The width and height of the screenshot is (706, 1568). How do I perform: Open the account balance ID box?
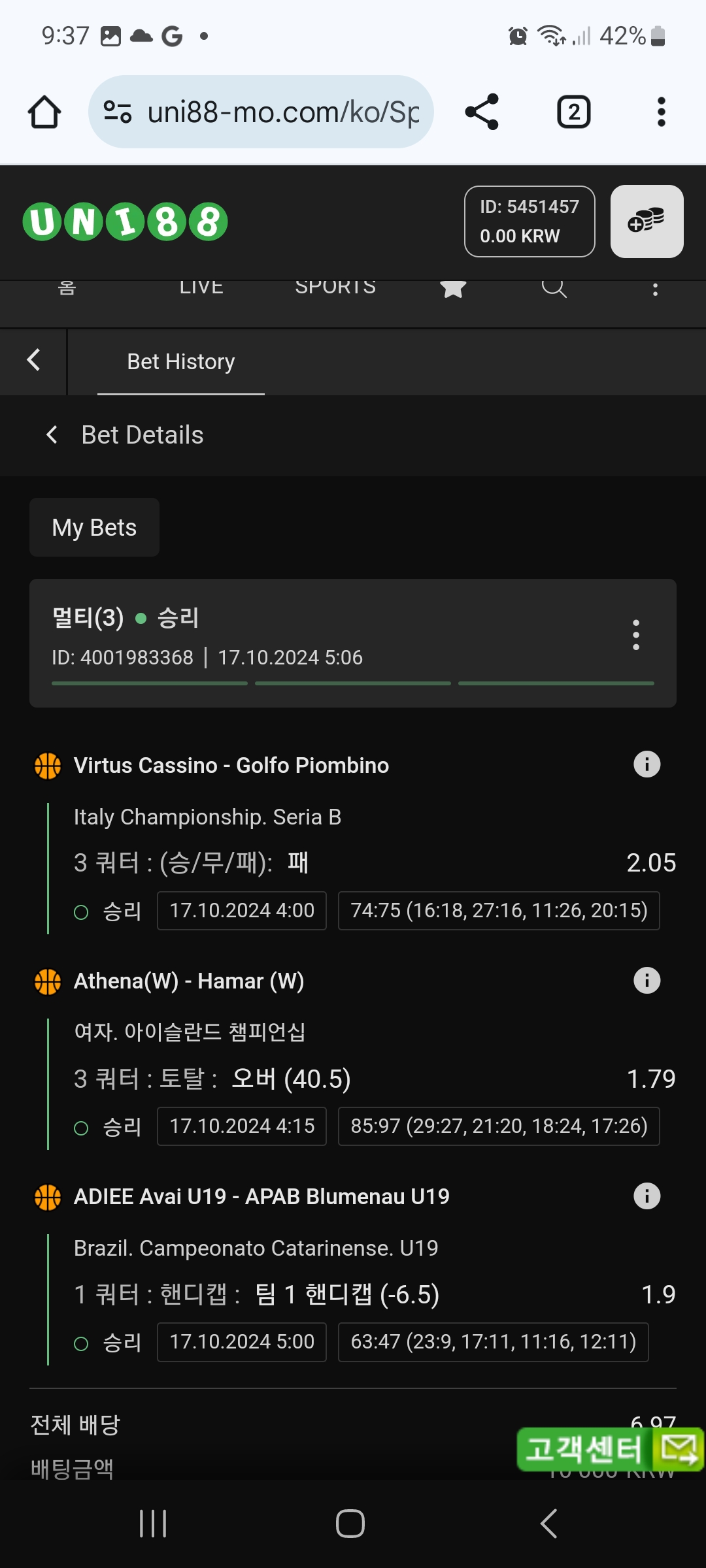[x=529, y=221]
